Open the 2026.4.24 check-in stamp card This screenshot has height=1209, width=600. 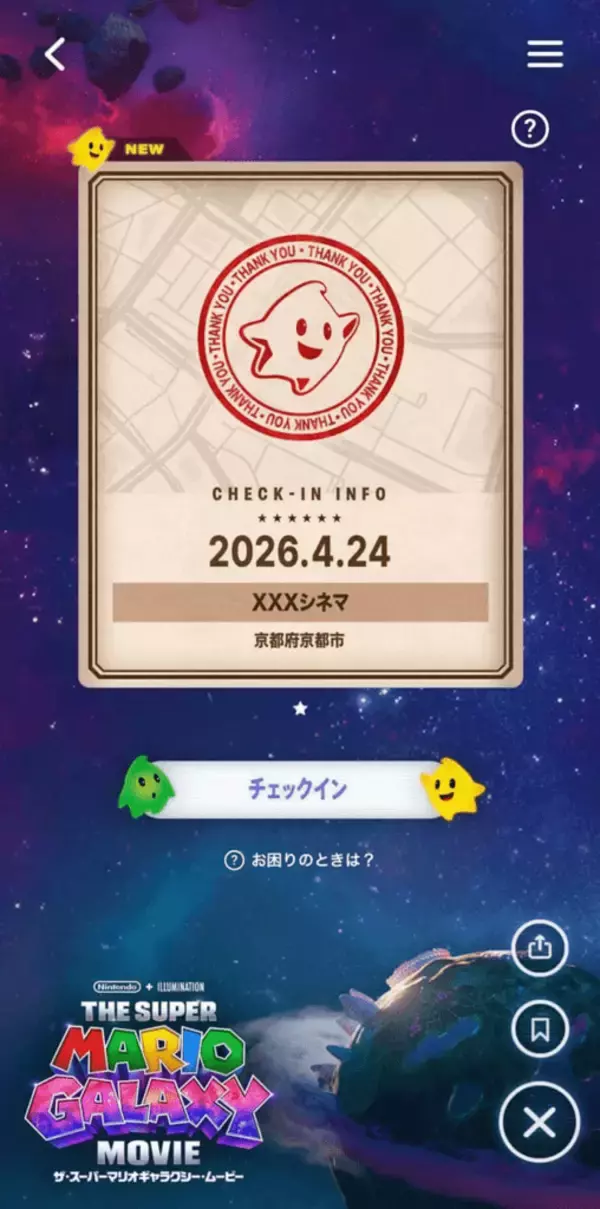pos(300,425)
